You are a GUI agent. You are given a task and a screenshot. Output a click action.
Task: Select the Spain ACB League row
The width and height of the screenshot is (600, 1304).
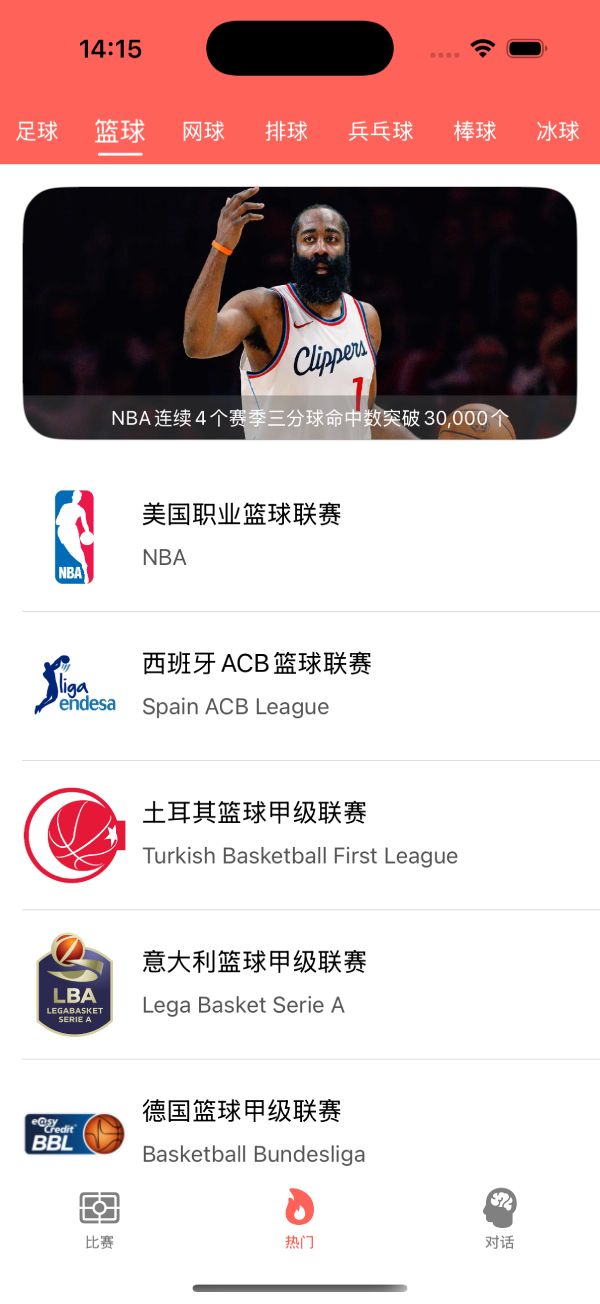coord(300,685)
